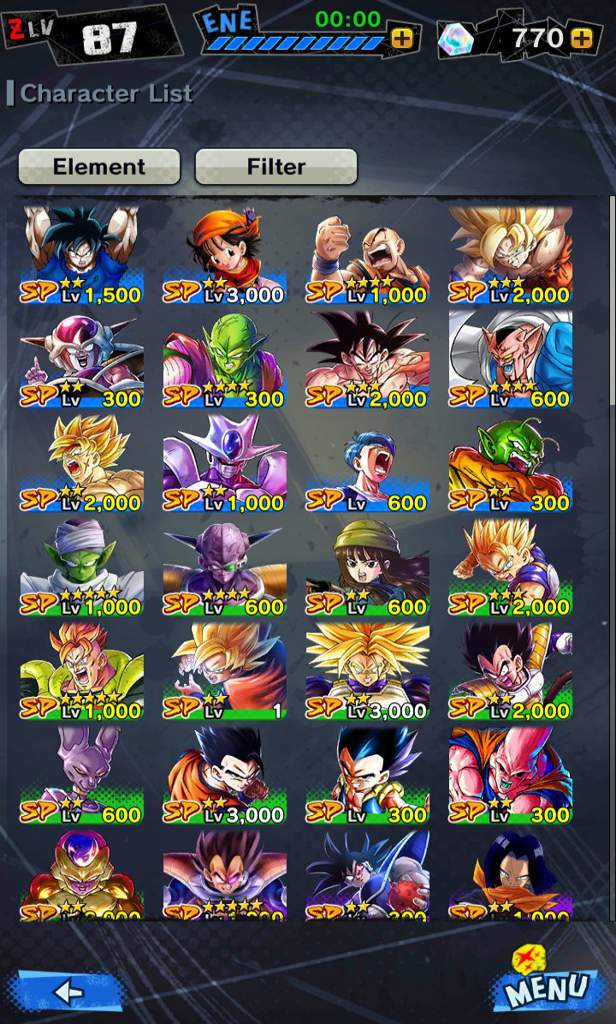Select Piccolo character at Lv 300

pos(225,359)
